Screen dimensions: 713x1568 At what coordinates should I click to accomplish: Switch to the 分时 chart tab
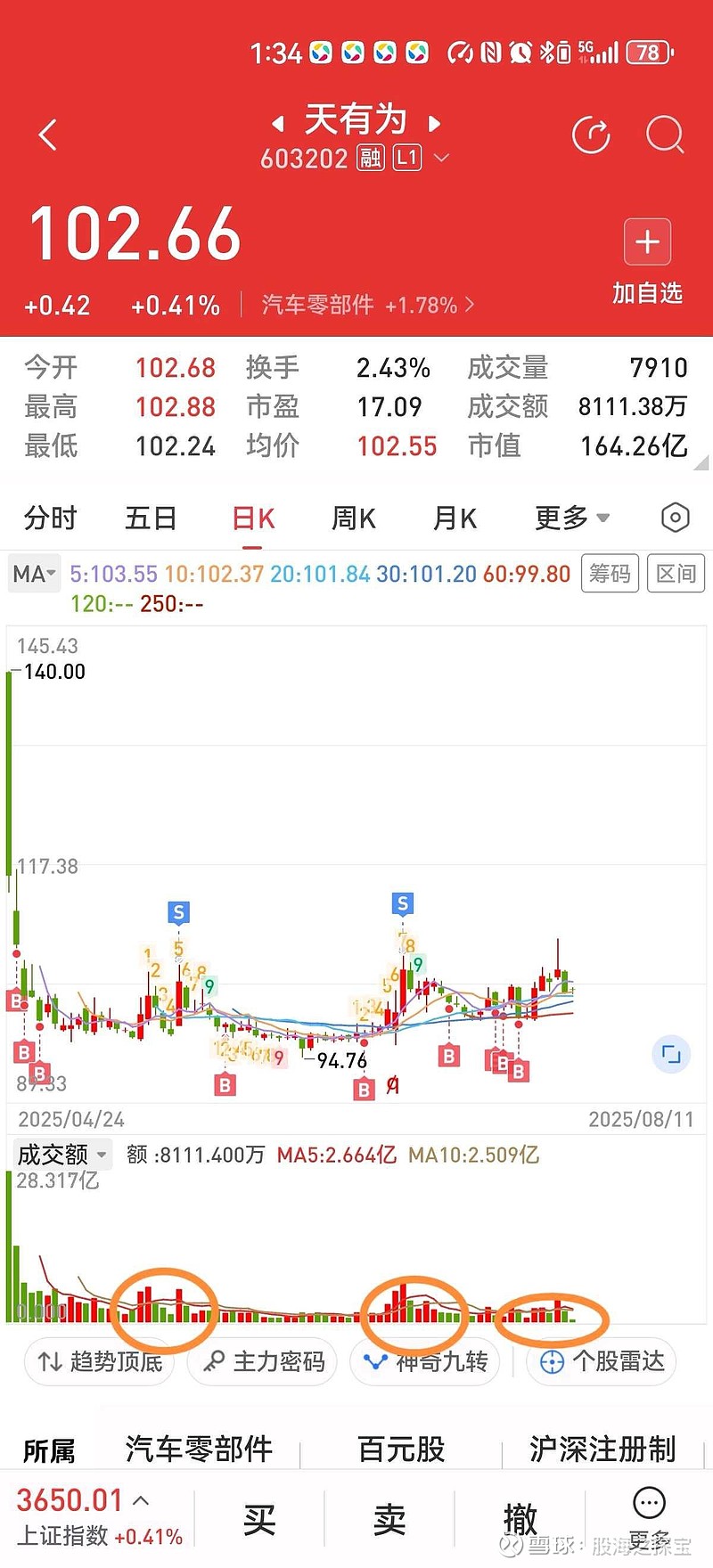(x=51, y=518)
